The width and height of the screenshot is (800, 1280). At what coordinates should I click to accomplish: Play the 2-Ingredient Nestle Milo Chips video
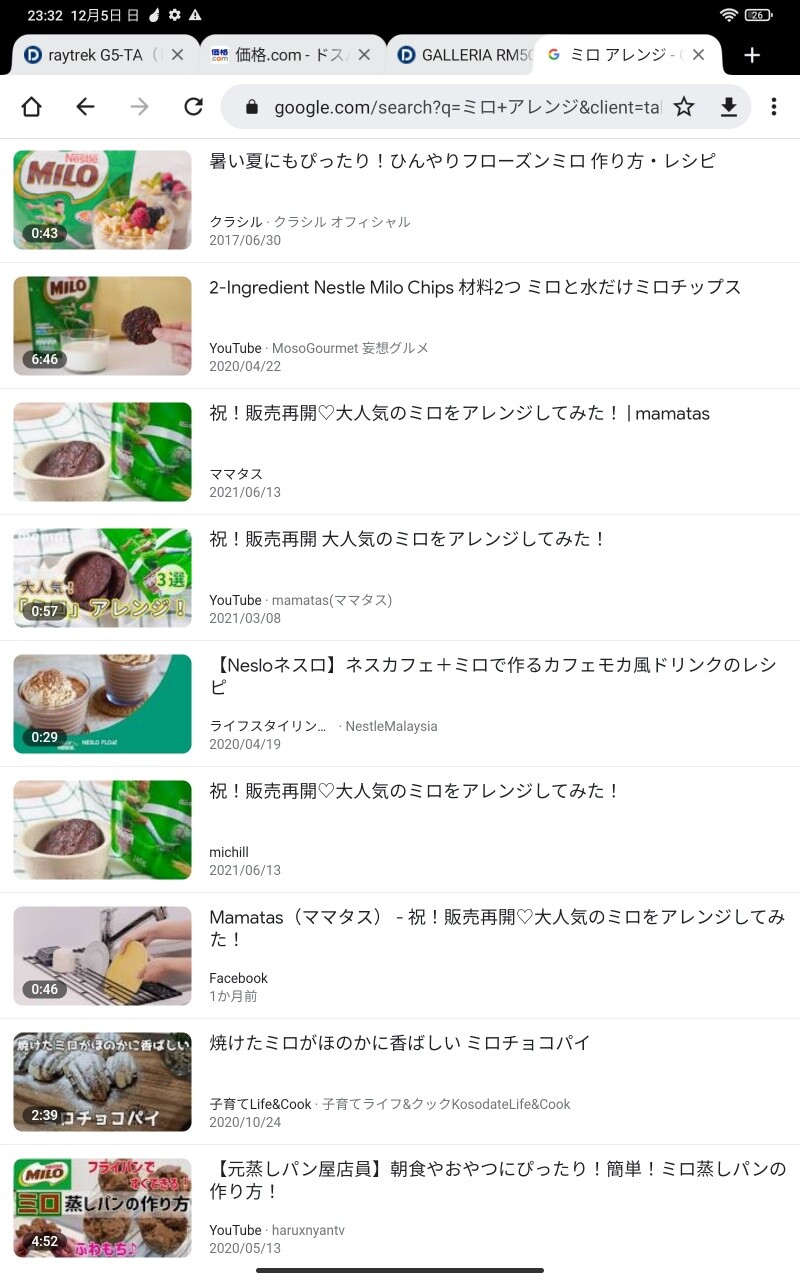click(x=475, y=288)
